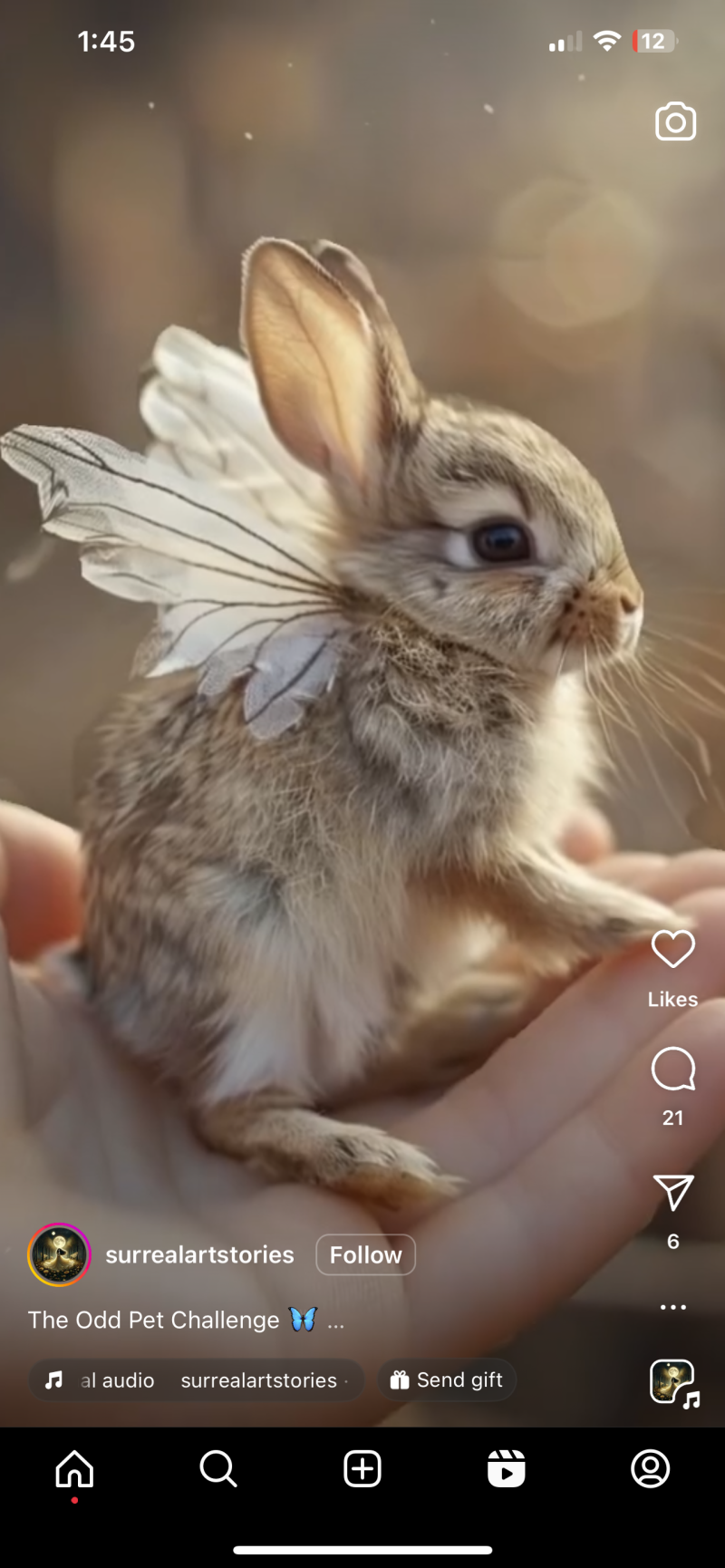Viewport: 725px width, 1568px height.
Task: Follow surrealartstories
Action: pos(365,1254)
